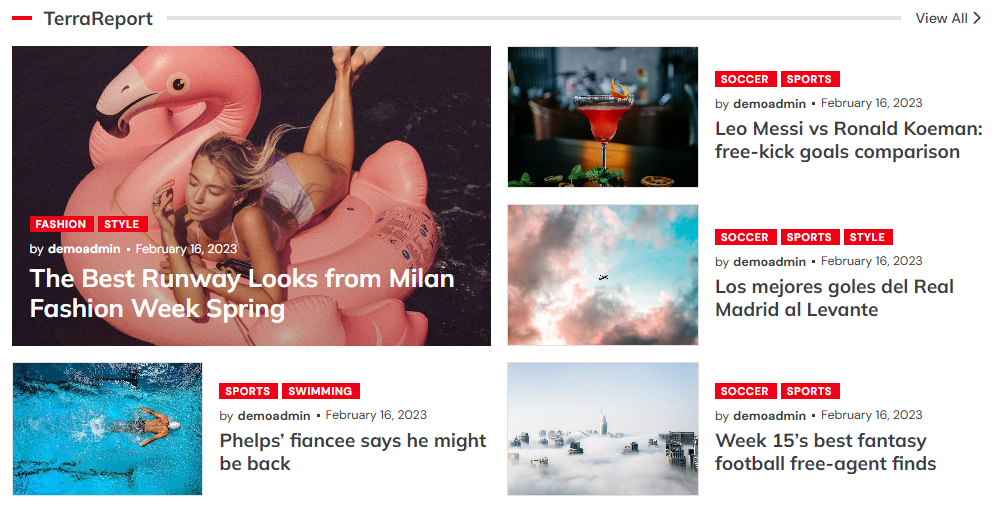This screenshot has height=516, width=994.
Task: Tap SPORTS tag on the Real Madrid post
Action: tap(809, 237)
